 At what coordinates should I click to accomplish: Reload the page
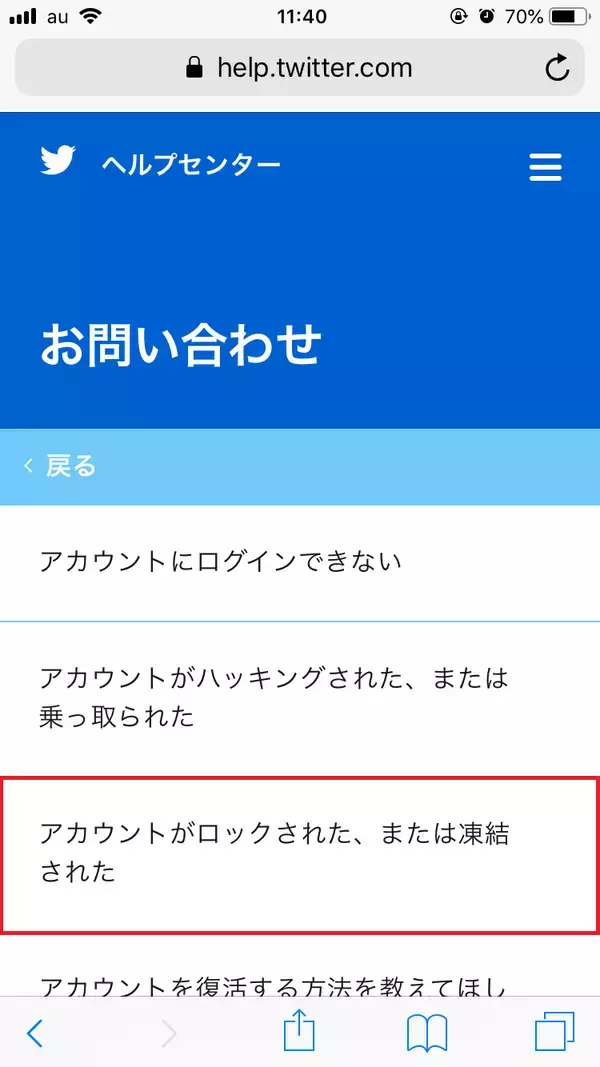[557, 68]
